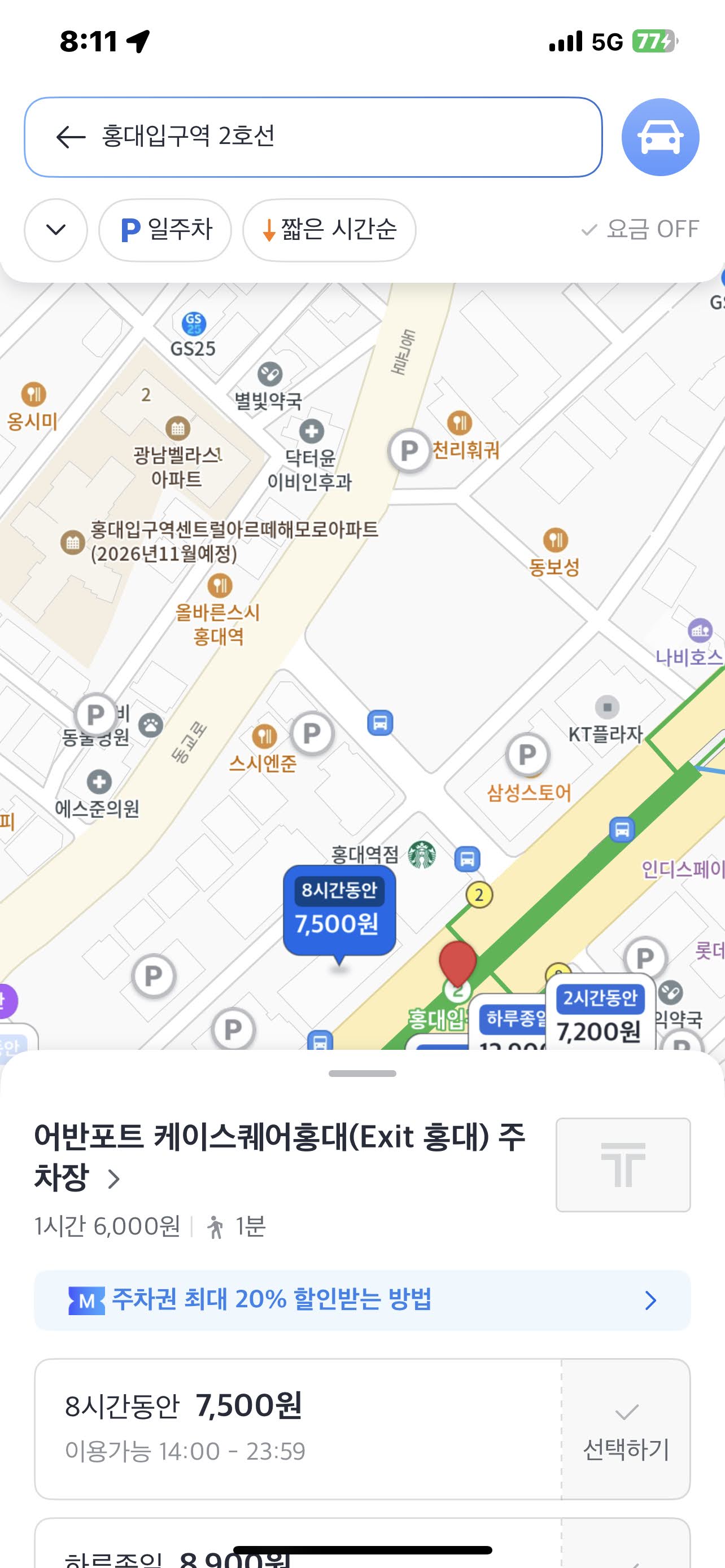Select the yellow subway exit 2 badge
Viewport: 725px width, 1568px height.
[481, 895]
